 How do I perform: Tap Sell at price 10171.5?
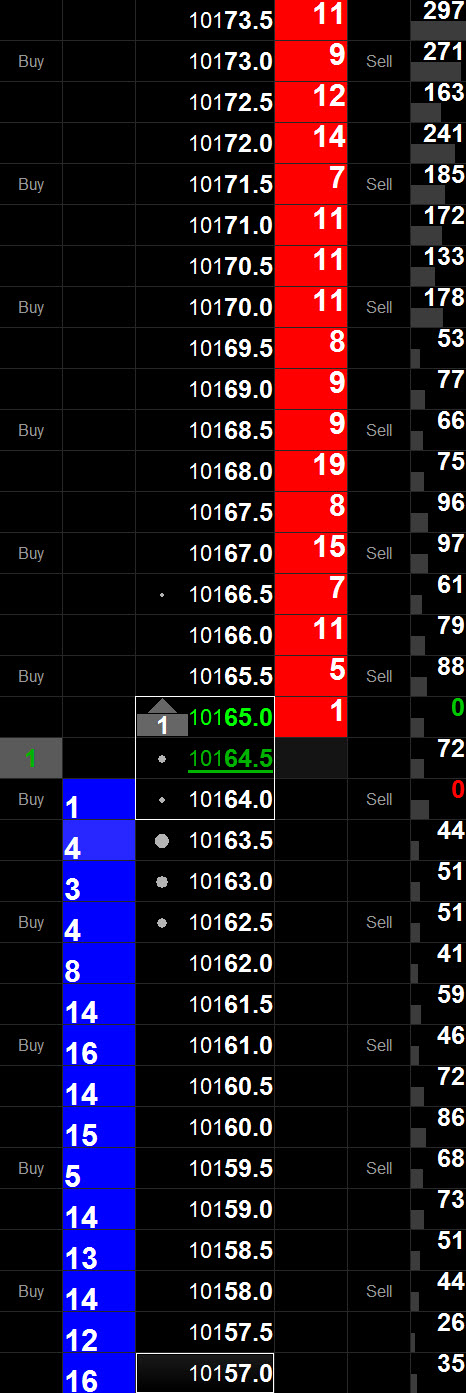[x=379, y=184]
